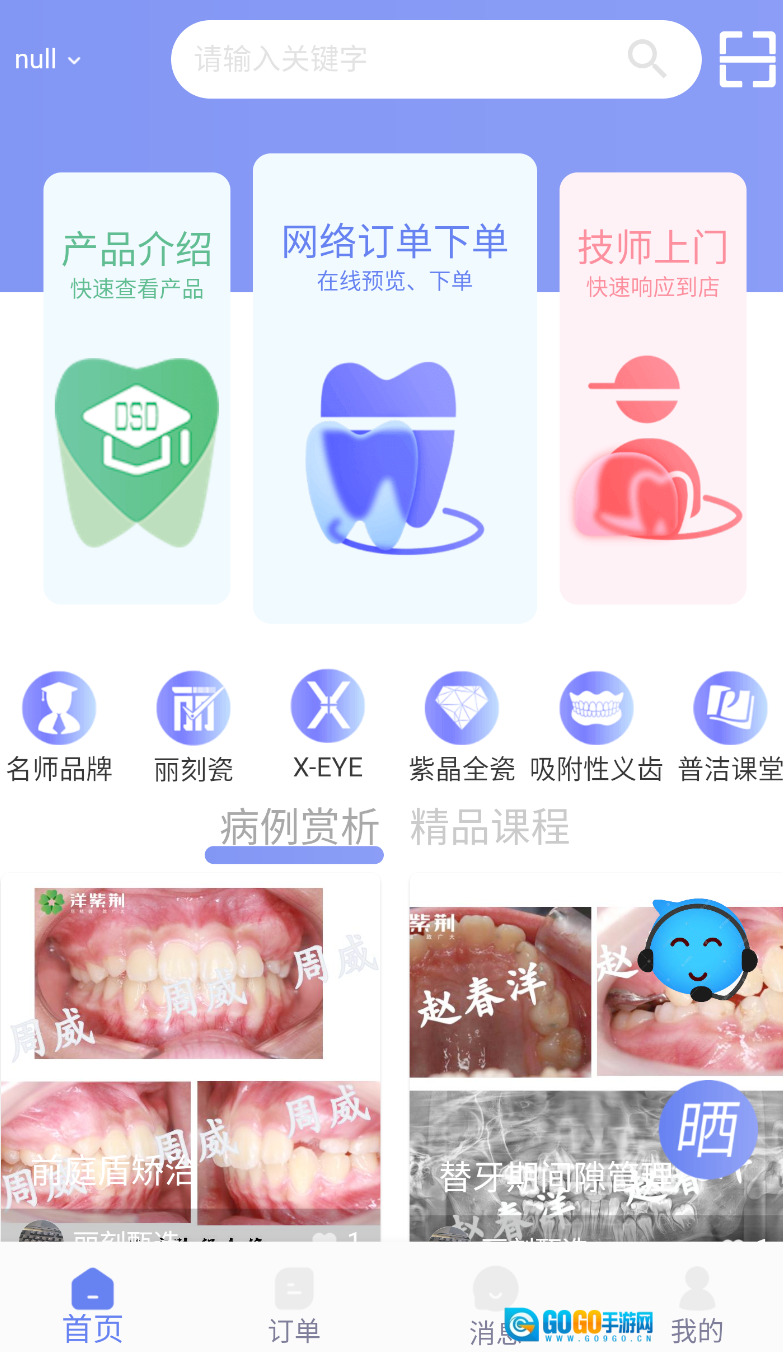Viewport: 783px width, 1352px height.
Task: Tap the keyword search field
Action: (x=400, y=60)
